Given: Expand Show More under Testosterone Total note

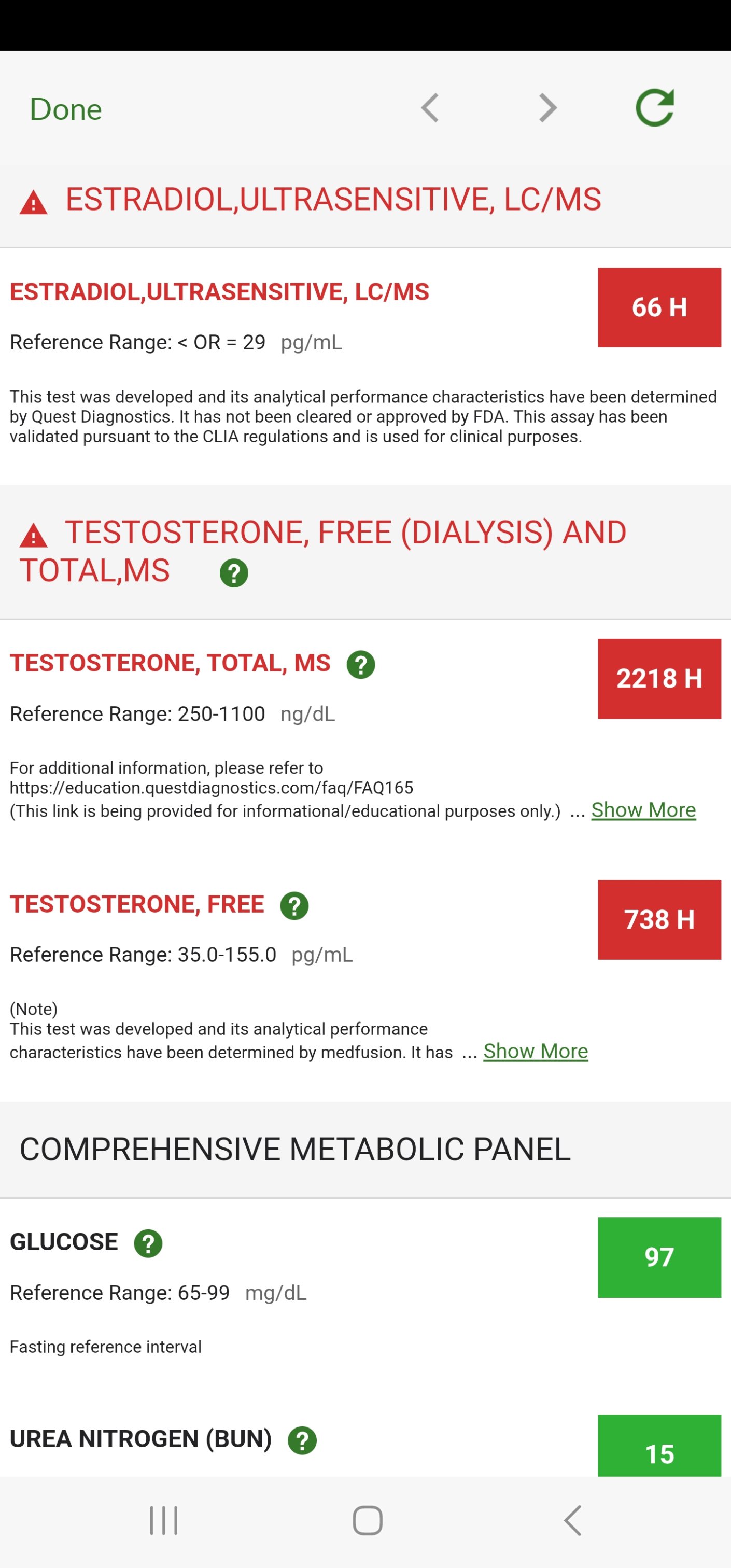Looking at the screenshot, I should tap(643, 809).
